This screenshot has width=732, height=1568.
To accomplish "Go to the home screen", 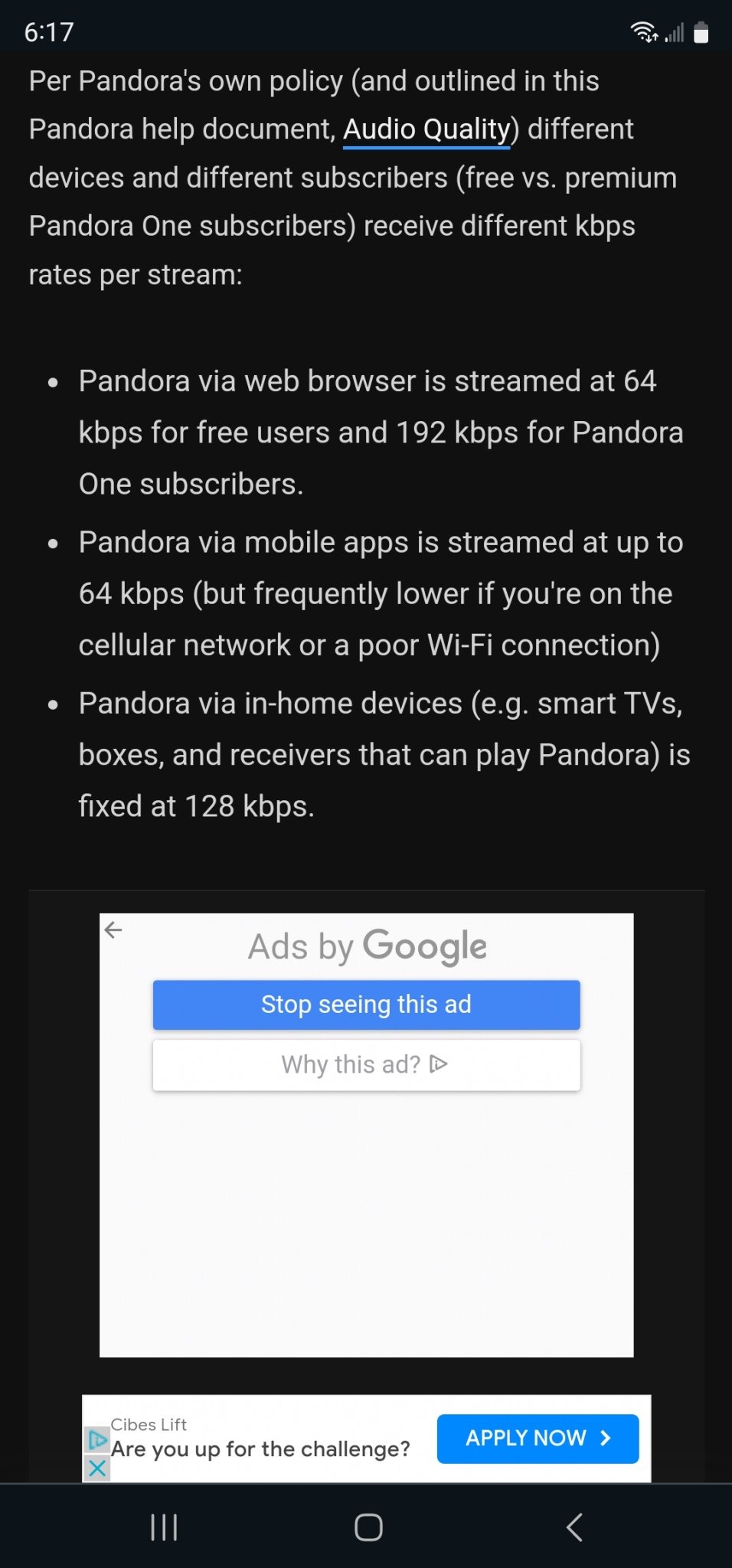I will [368, 1527].
